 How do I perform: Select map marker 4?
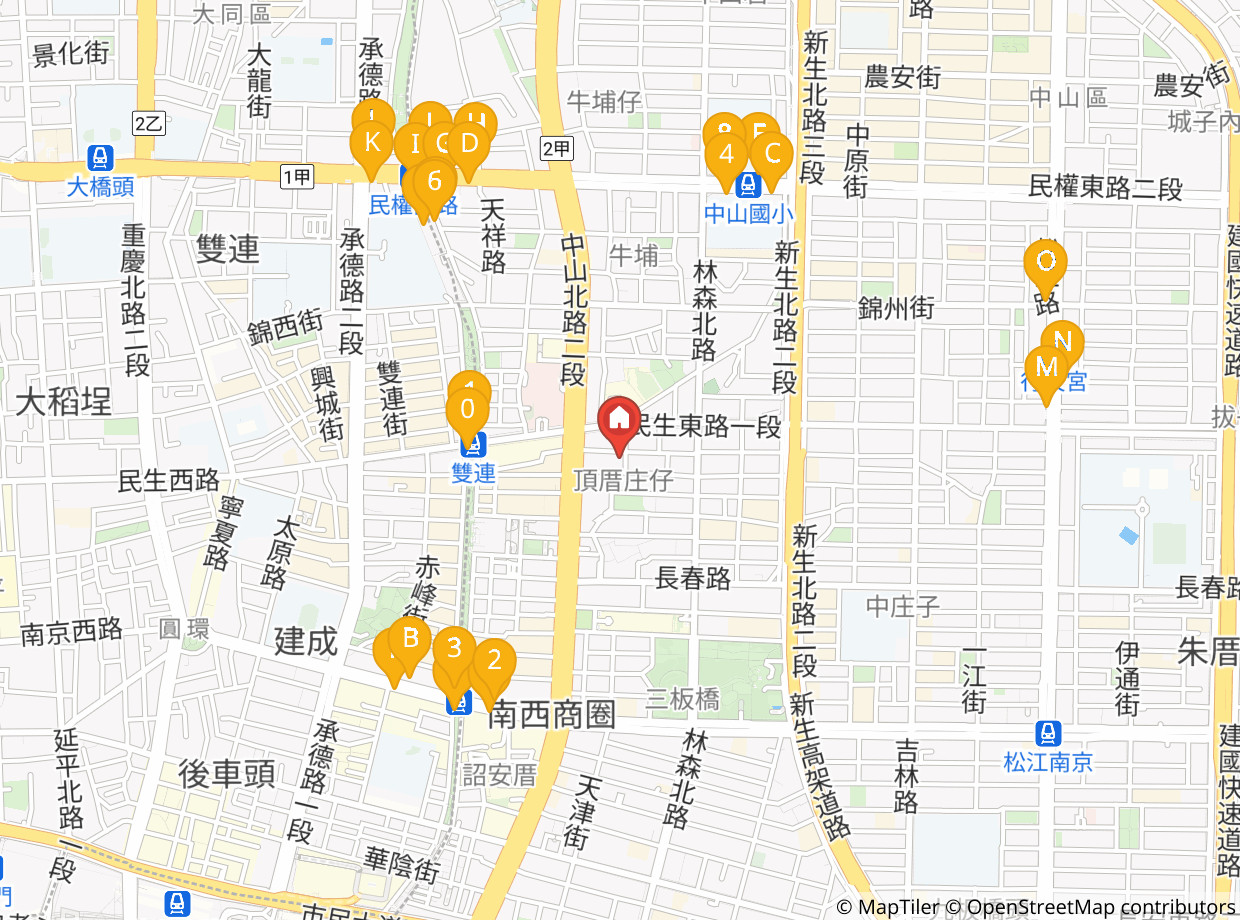[x=727, y=154]
